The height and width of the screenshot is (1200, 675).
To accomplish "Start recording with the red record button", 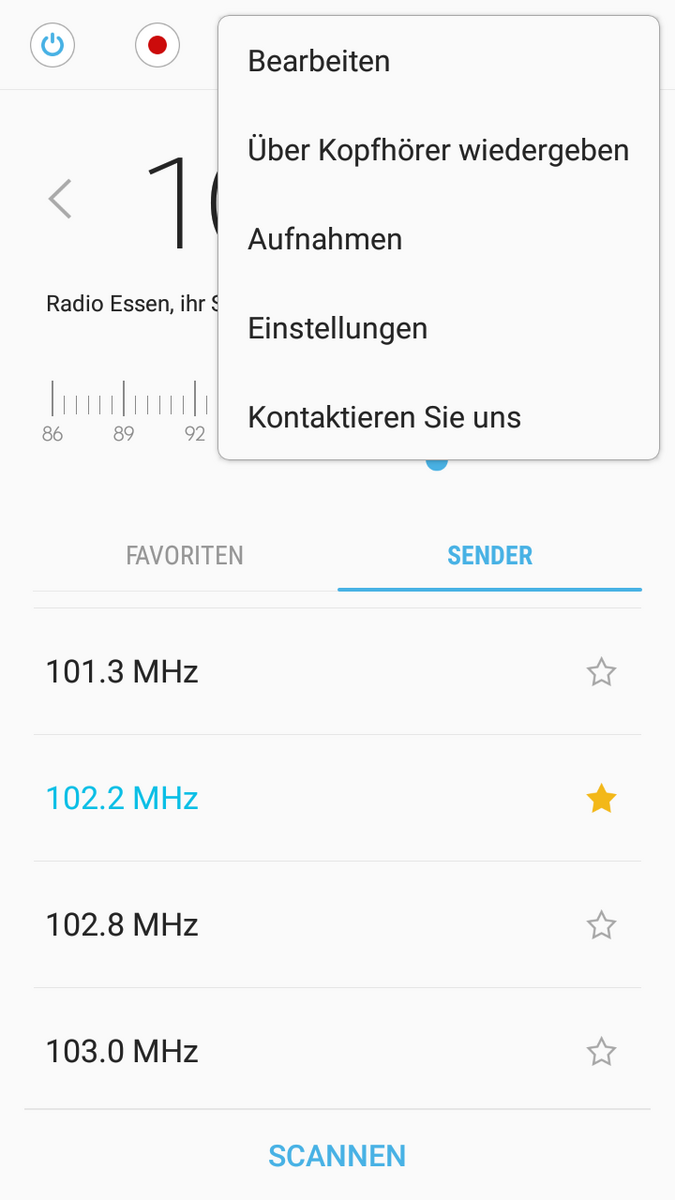I will pos(157,45).
